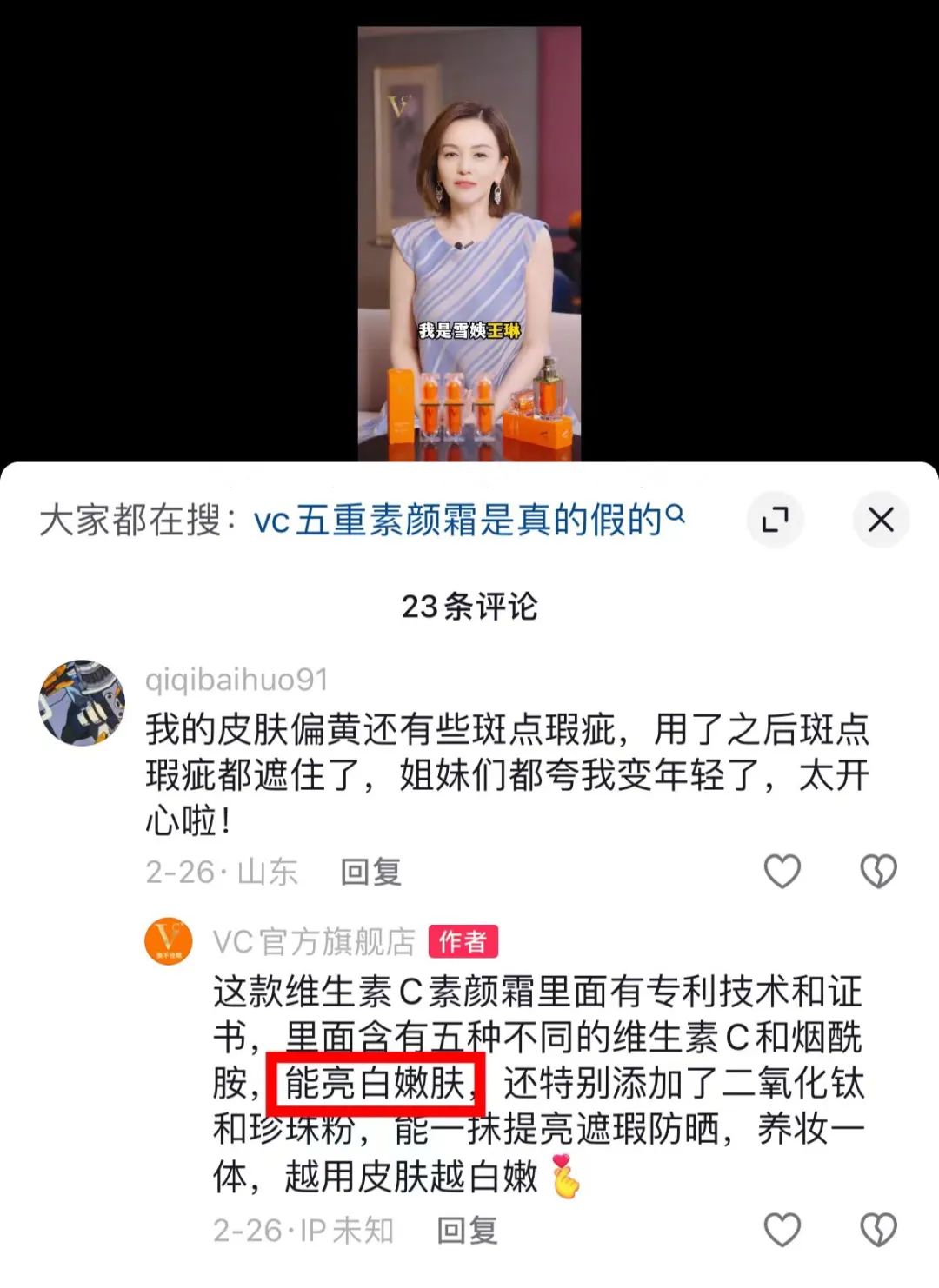Close the comments panel
This screenshot has width=939, height=1288.
pyautogui.click(x=881, y=520)
